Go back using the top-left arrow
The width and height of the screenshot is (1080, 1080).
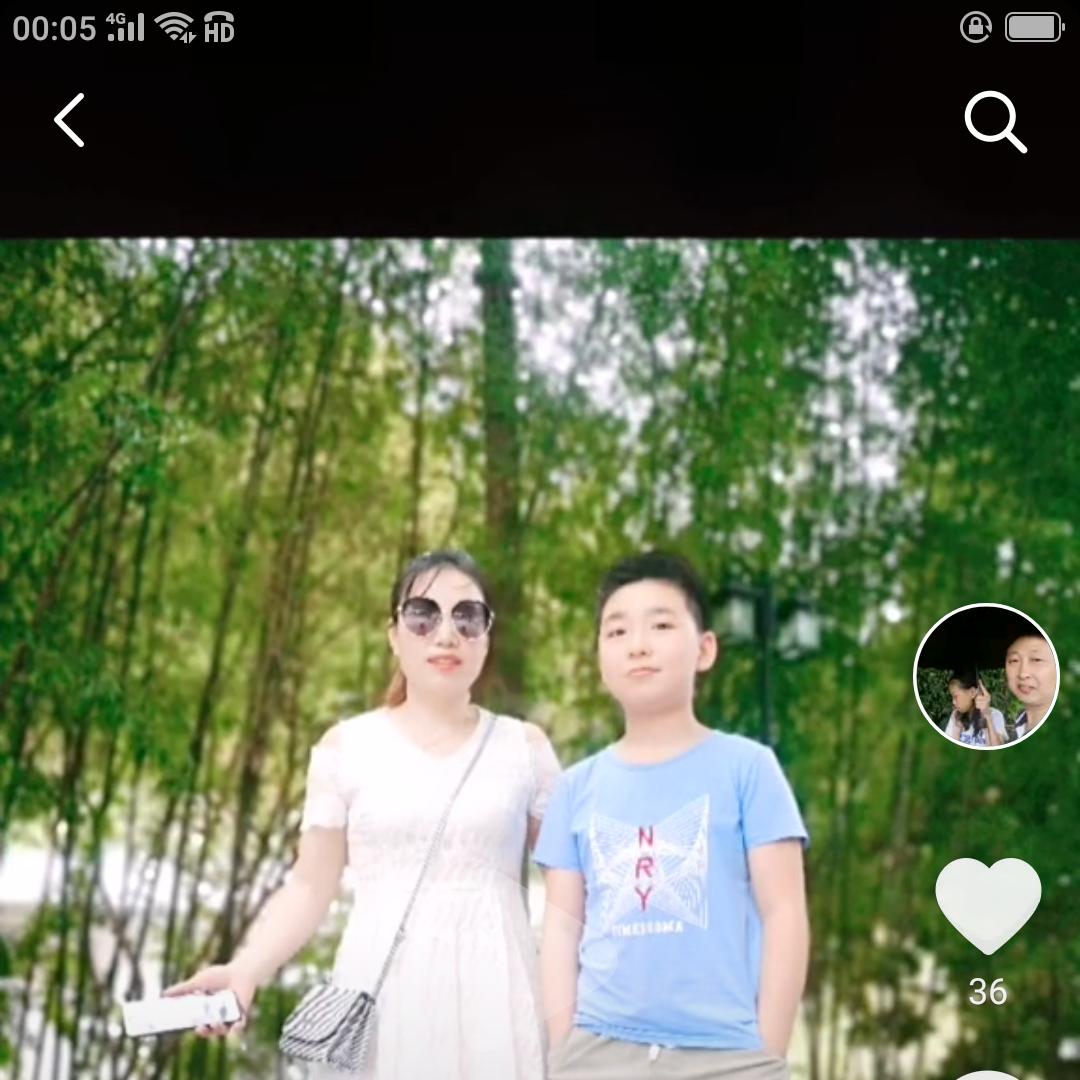69,121
